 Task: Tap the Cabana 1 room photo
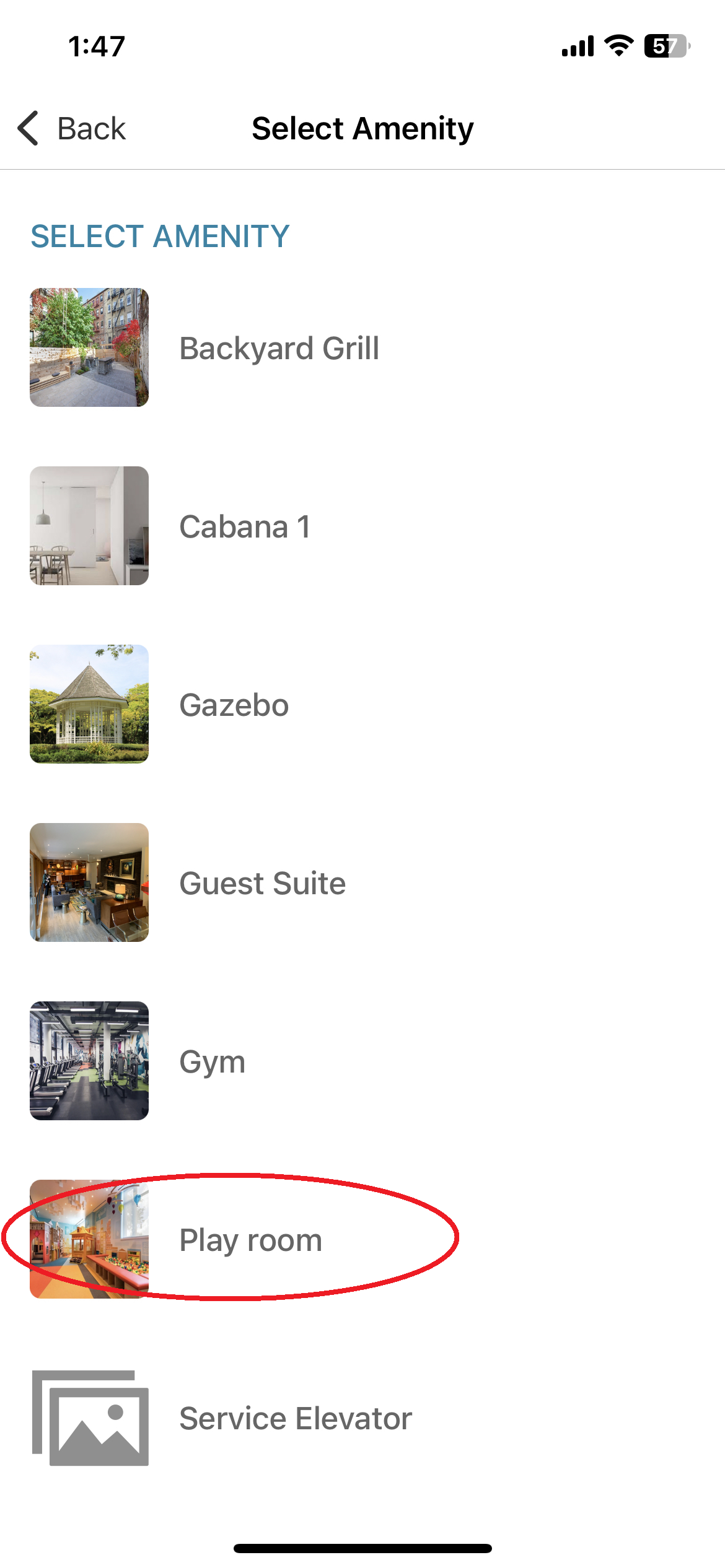pyautogui.click(x=89, y=526)
